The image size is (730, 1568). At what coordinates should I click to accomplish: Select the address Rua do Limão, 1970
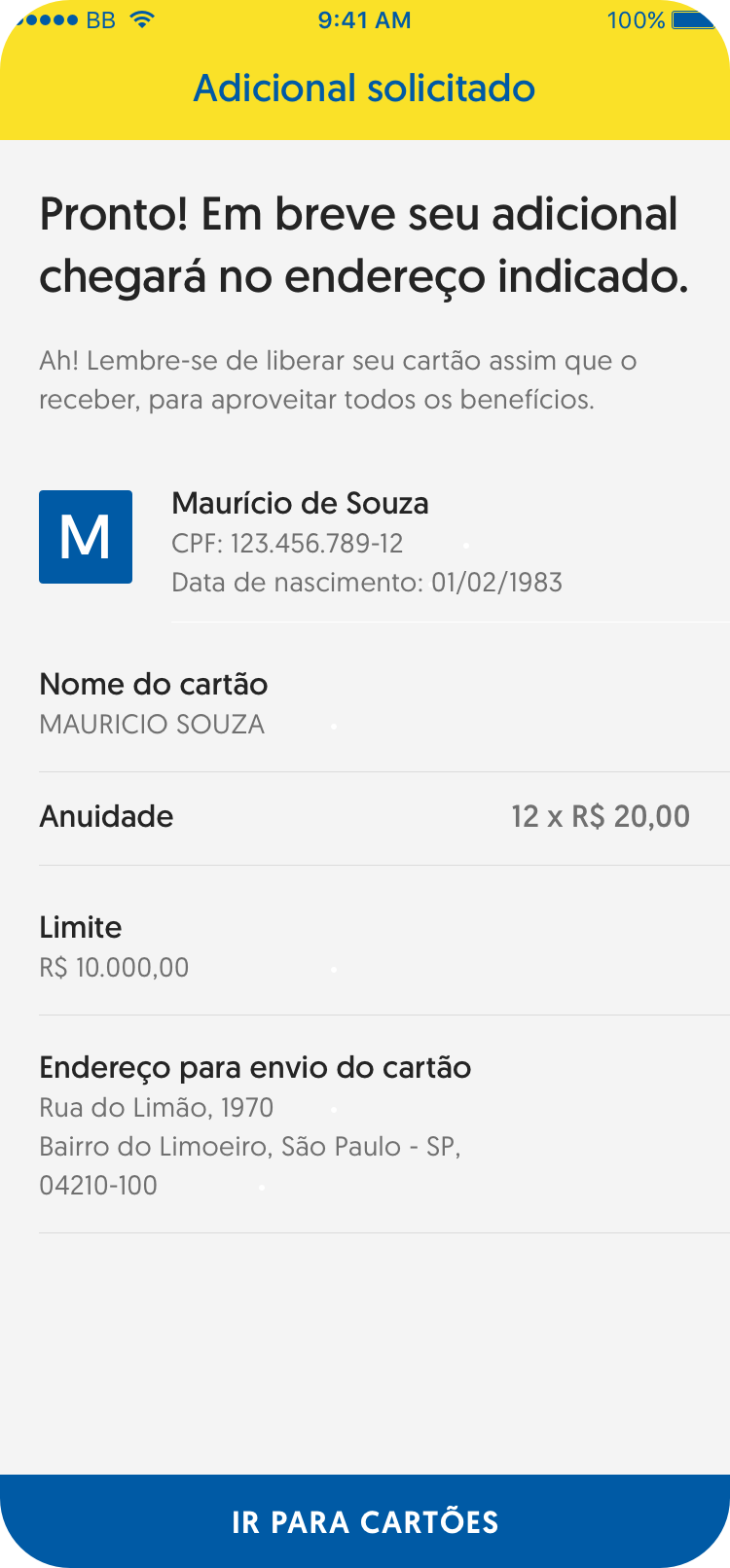pyautogui.click(x=156, y=1107)
